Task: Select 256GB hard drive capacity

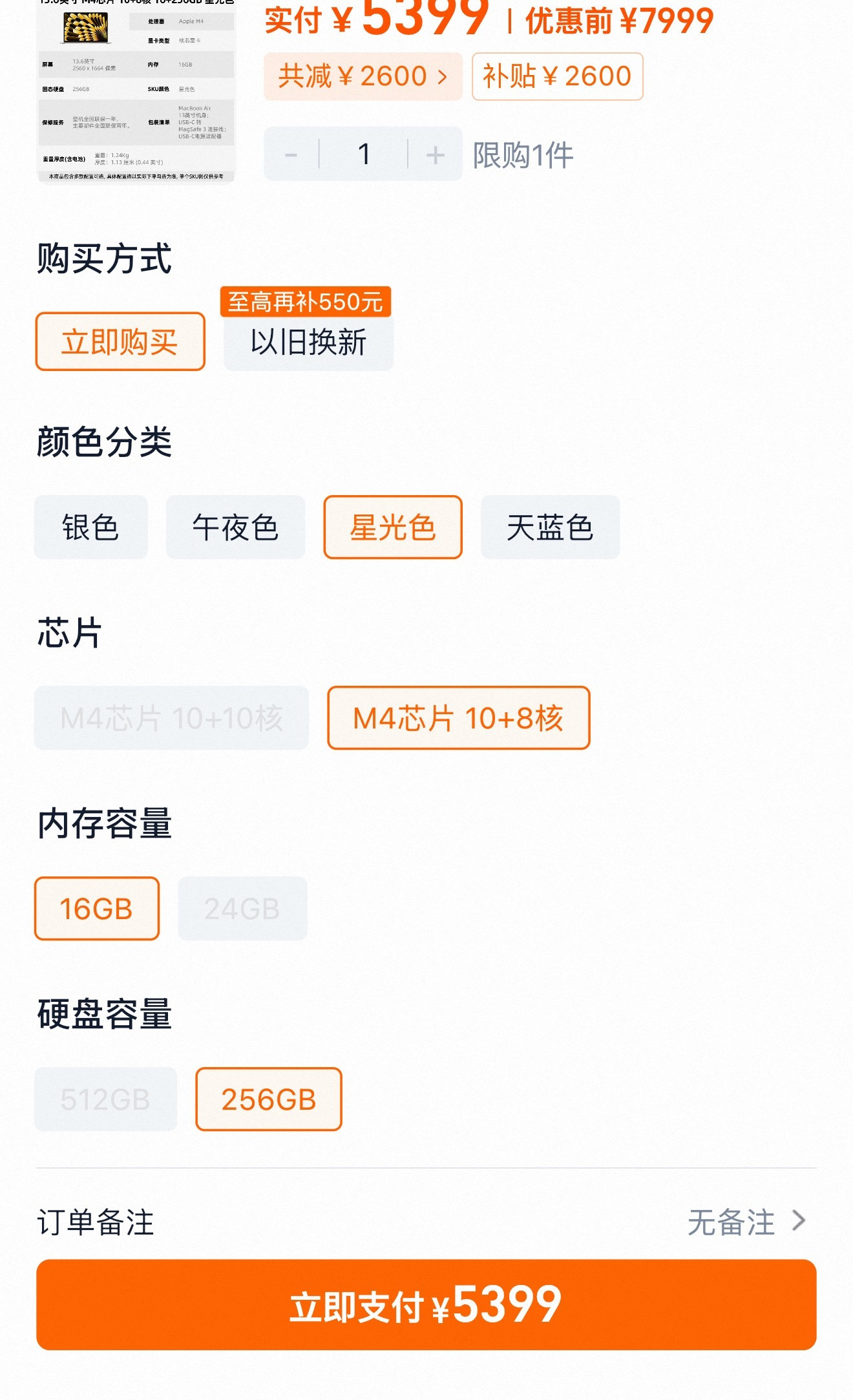Action: click(269, 1098)
